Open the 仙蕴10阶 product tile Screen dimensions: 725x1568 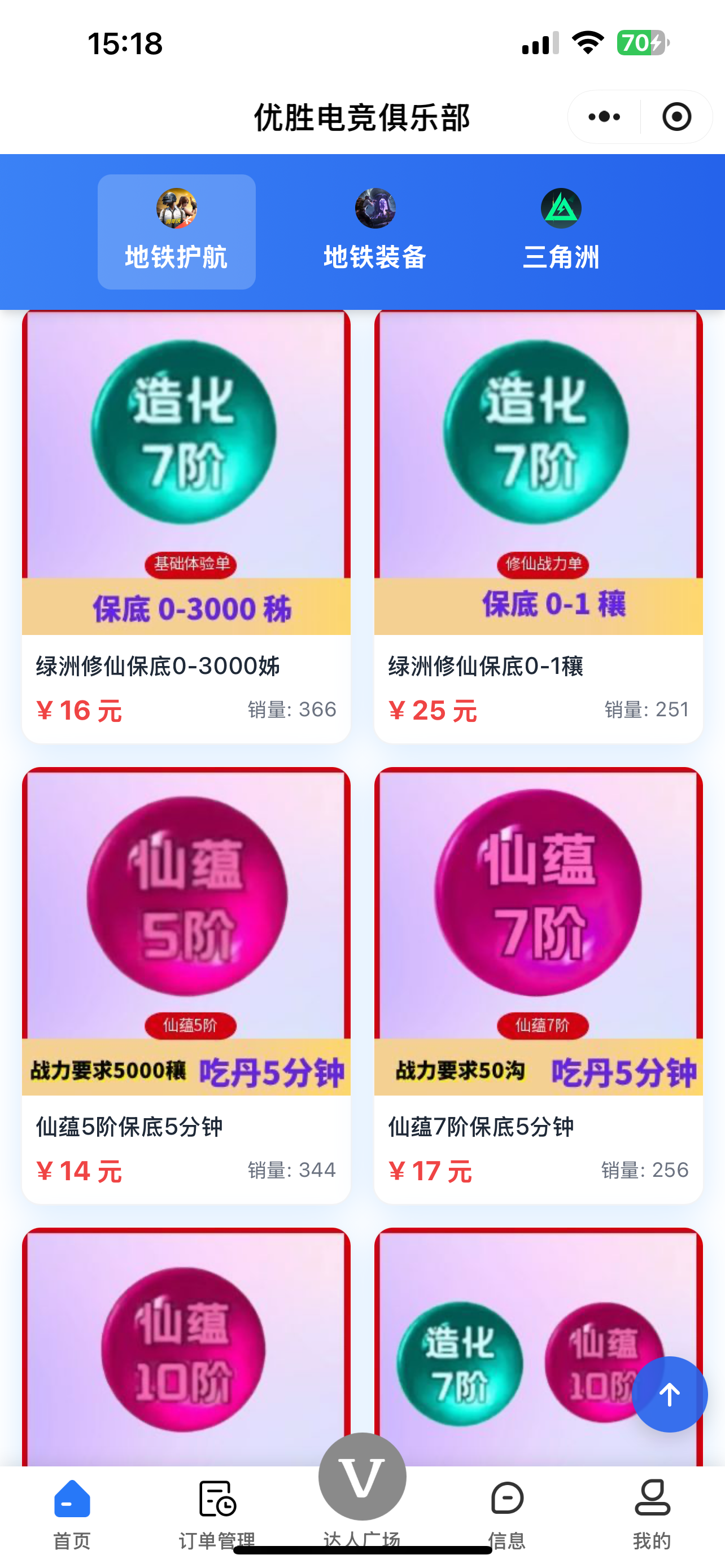[x=186, y=1345]
